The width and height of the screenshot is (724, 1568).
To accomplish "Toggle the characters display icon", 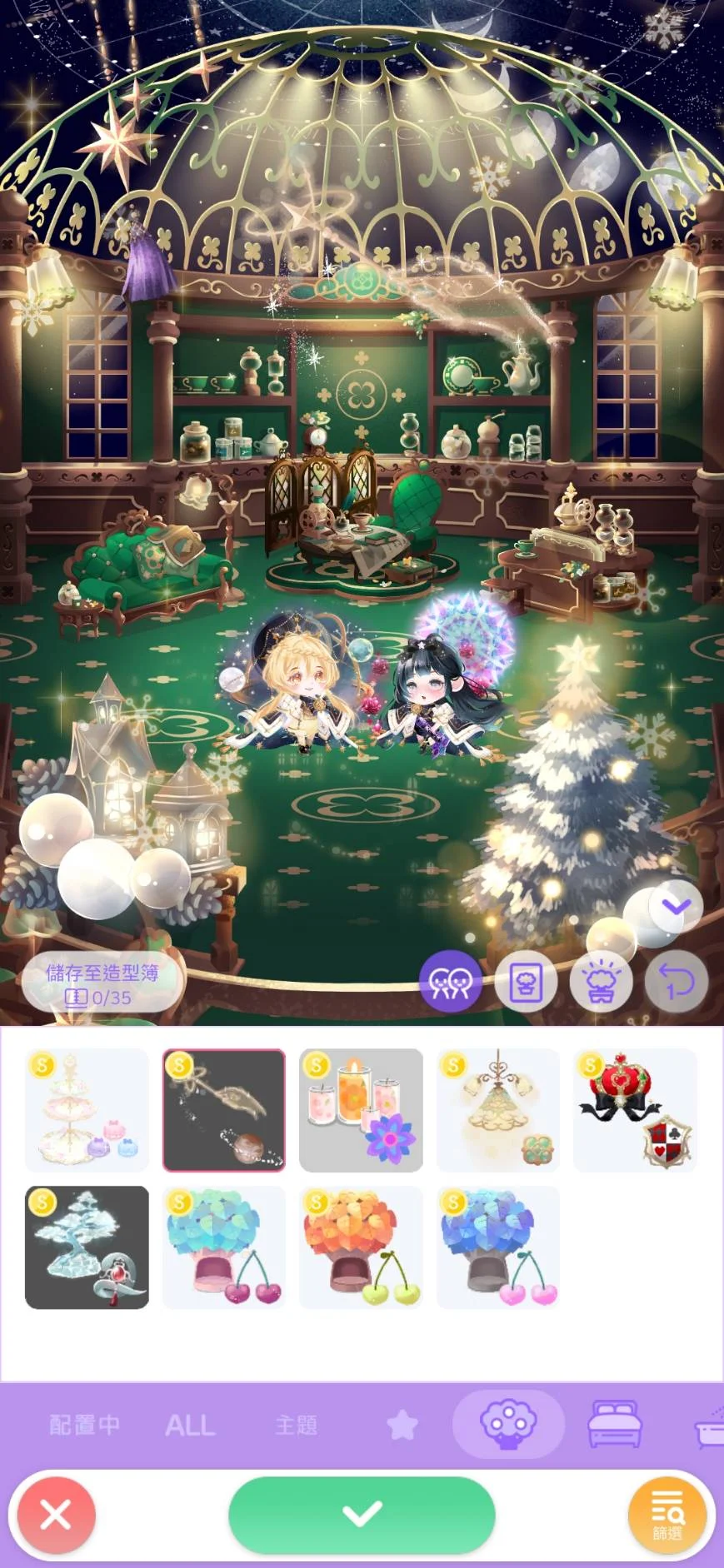I will pyautogui.click(x=450, y=983).
